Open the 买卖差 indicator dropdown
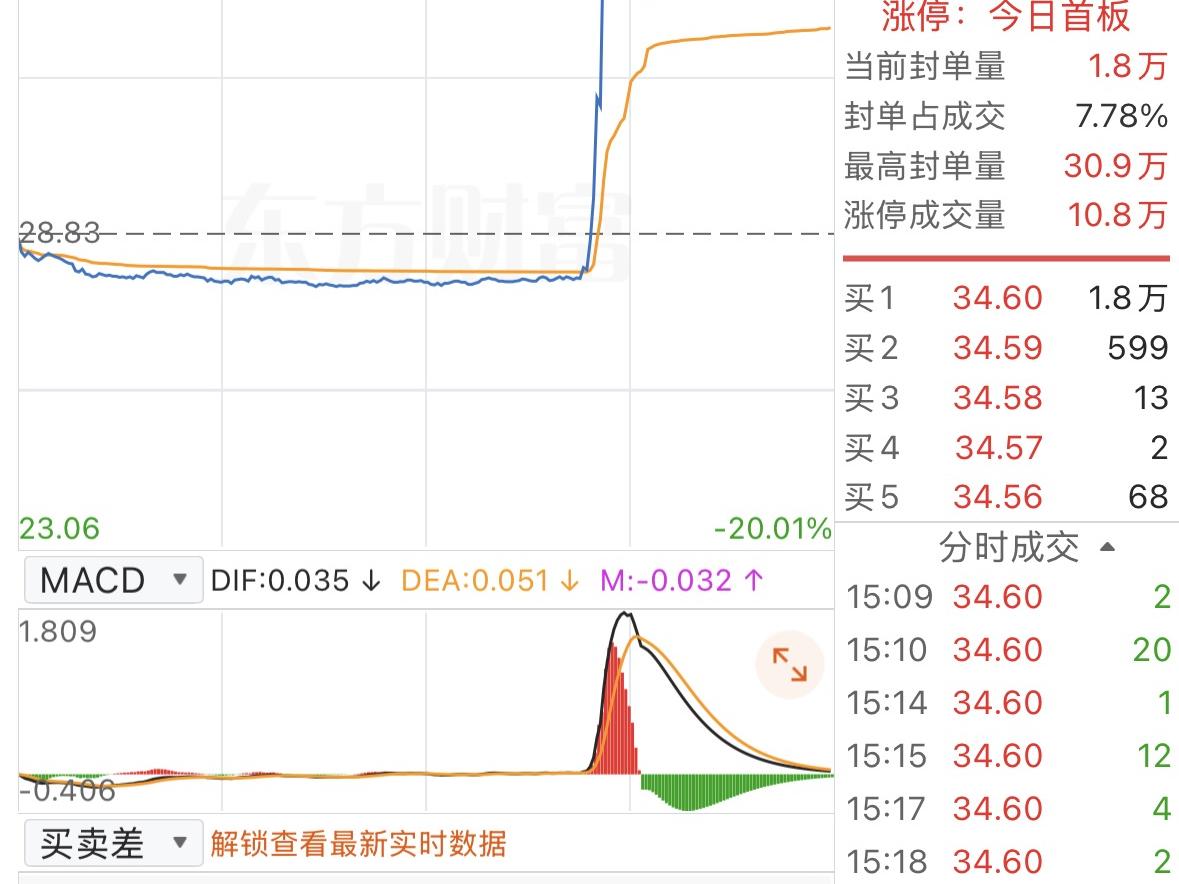Image resolution: width=1179 pixels, height=884 pixels. tap(114, 843)
